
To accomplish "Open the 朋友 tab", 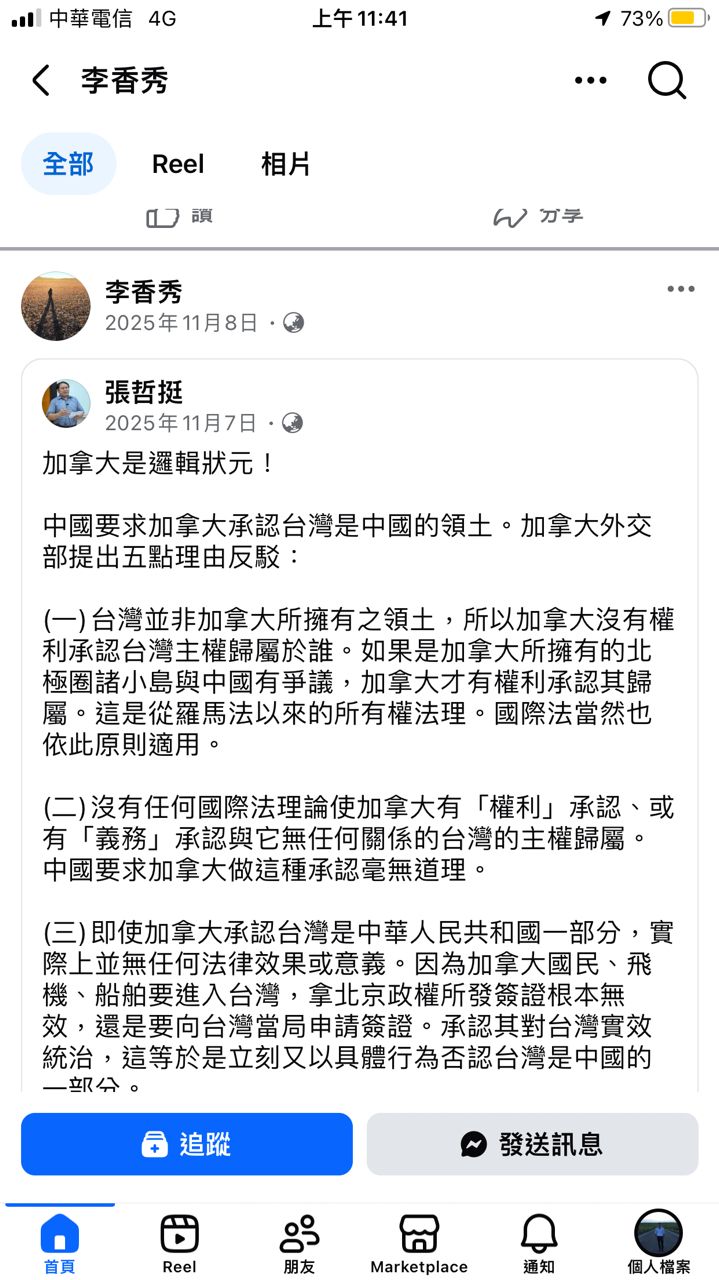I will (299, 1244).
